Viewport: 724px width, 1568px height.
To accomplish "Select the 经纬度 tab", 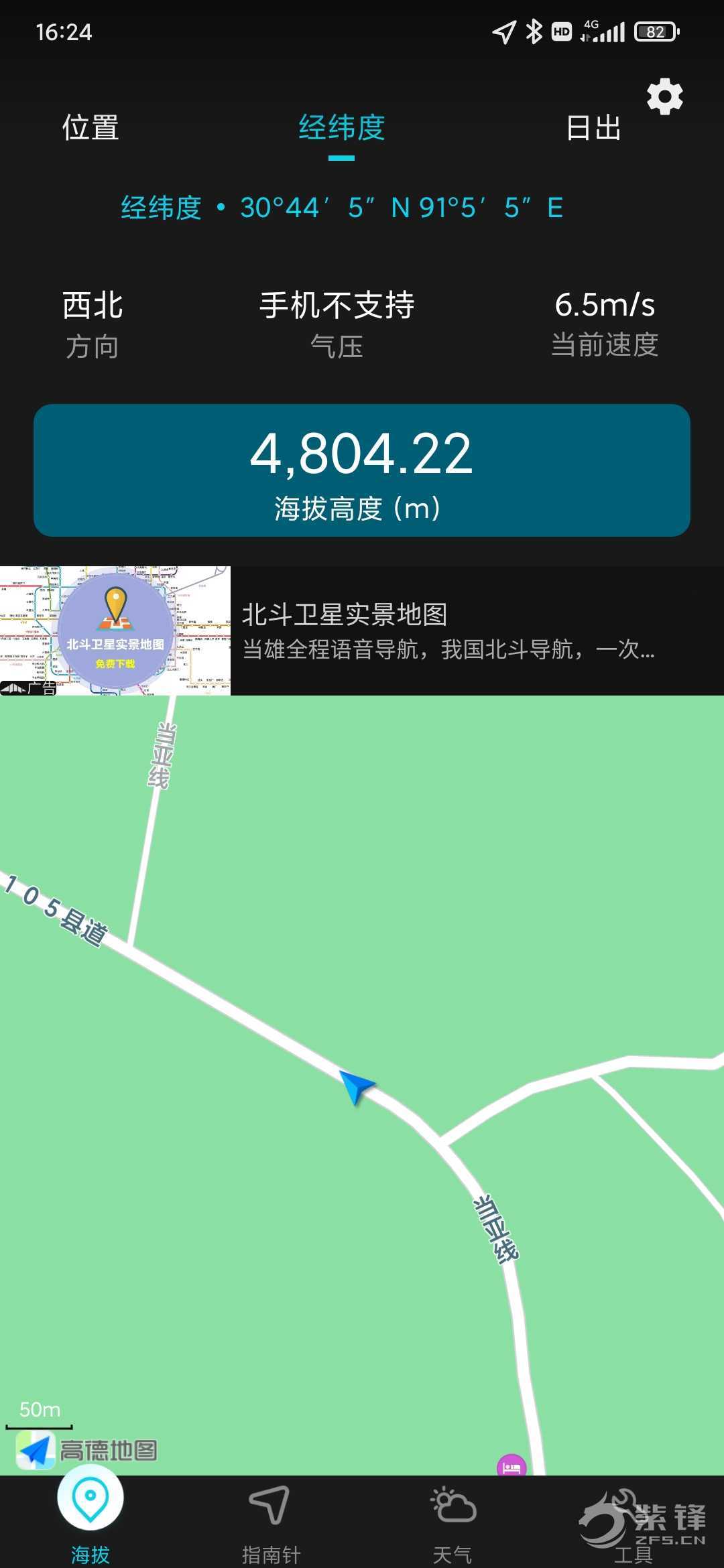I will pyautogui.click(x=341, y=127).
